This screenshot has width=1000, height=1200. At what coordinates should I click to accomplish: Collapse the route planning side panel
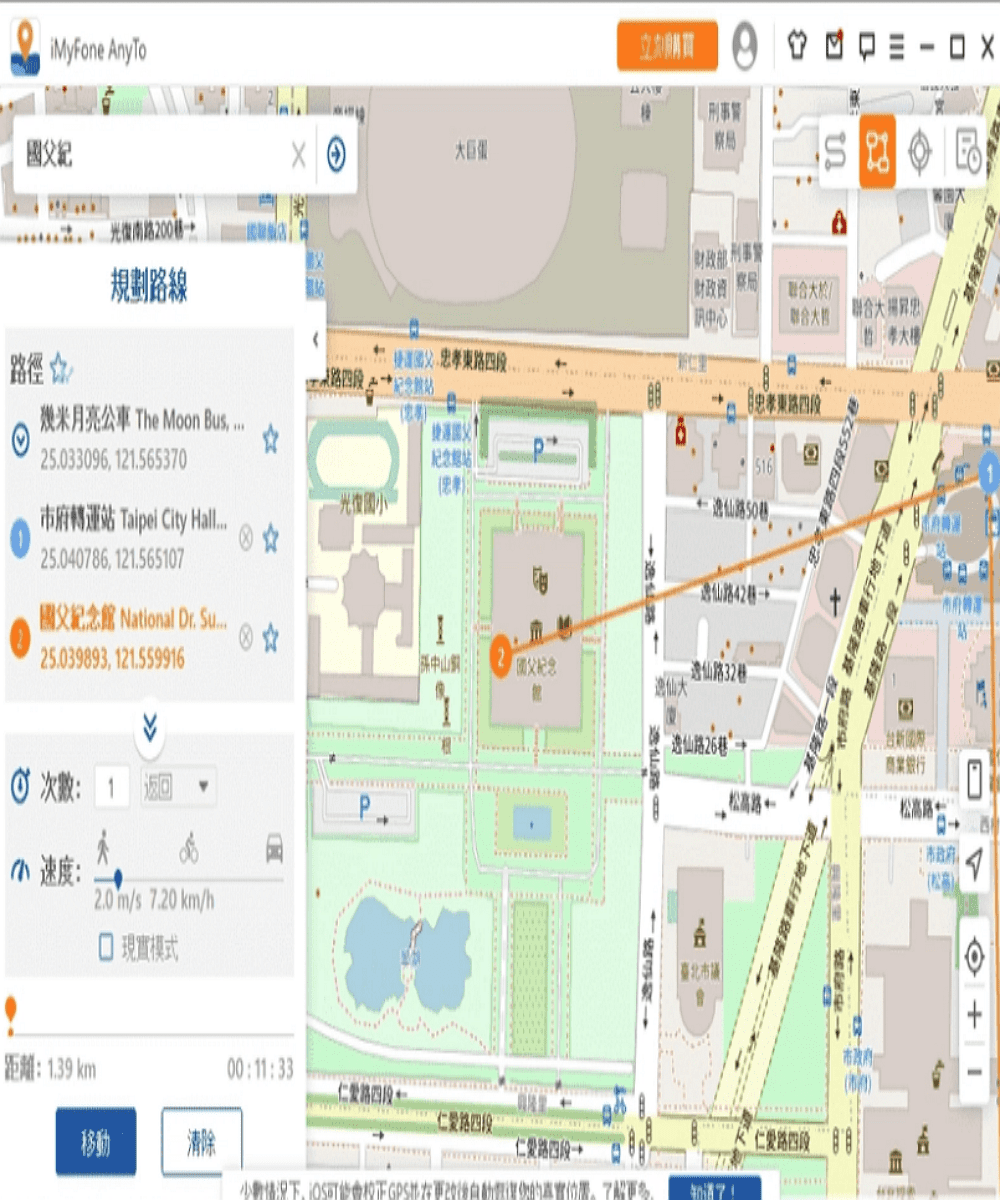(316, 340)
